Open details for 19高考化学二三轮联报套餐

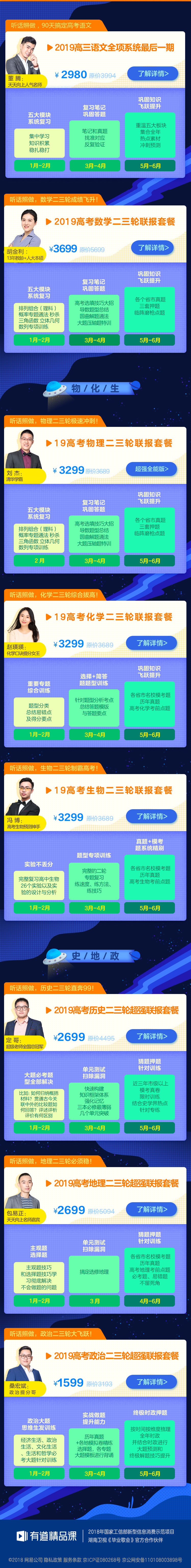[x=151, y=643]
